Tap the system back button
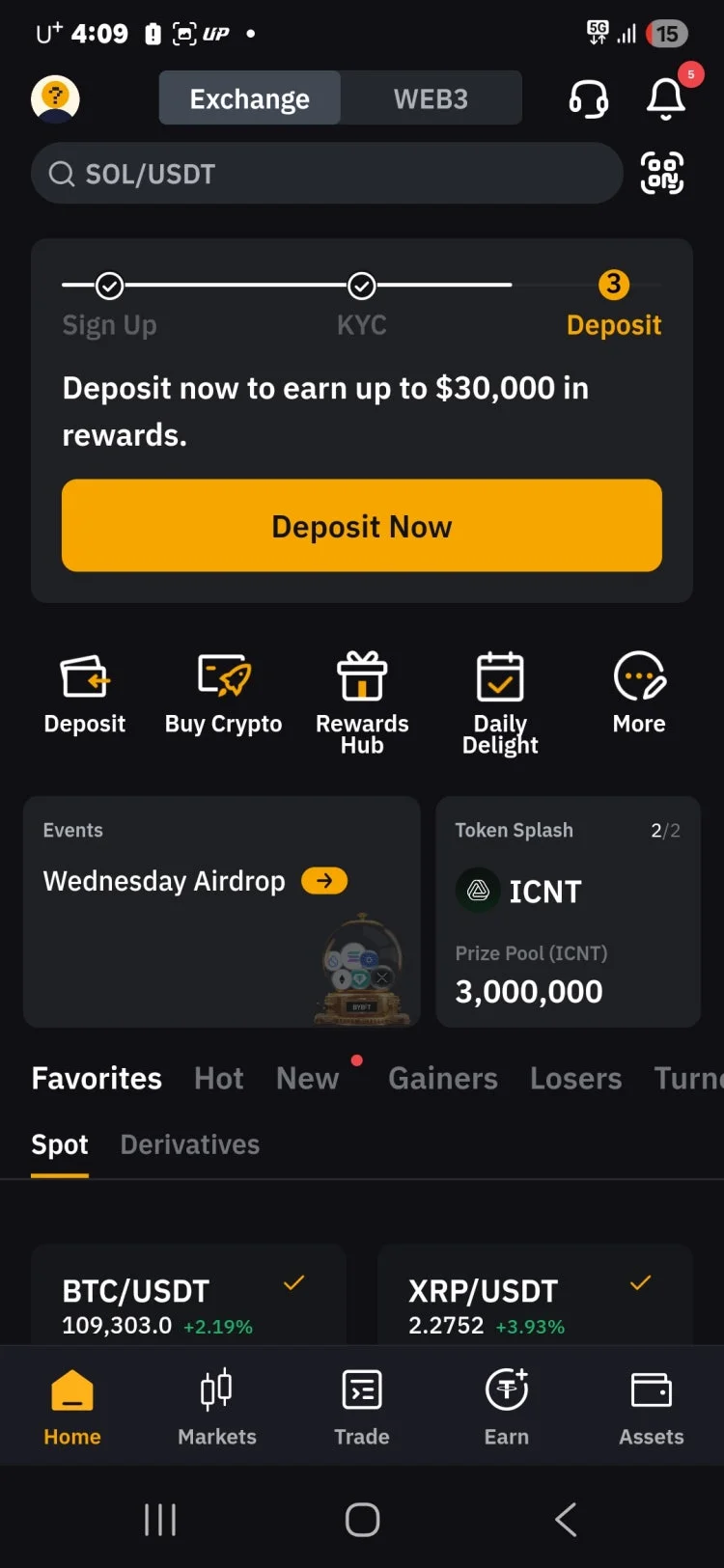Viewport: 724px width, 1568px height. point(566,1520)
